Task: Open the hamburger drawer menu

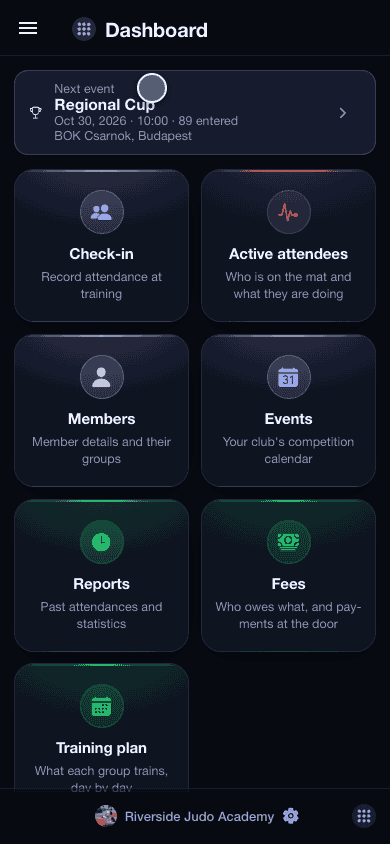Action: 28,29
